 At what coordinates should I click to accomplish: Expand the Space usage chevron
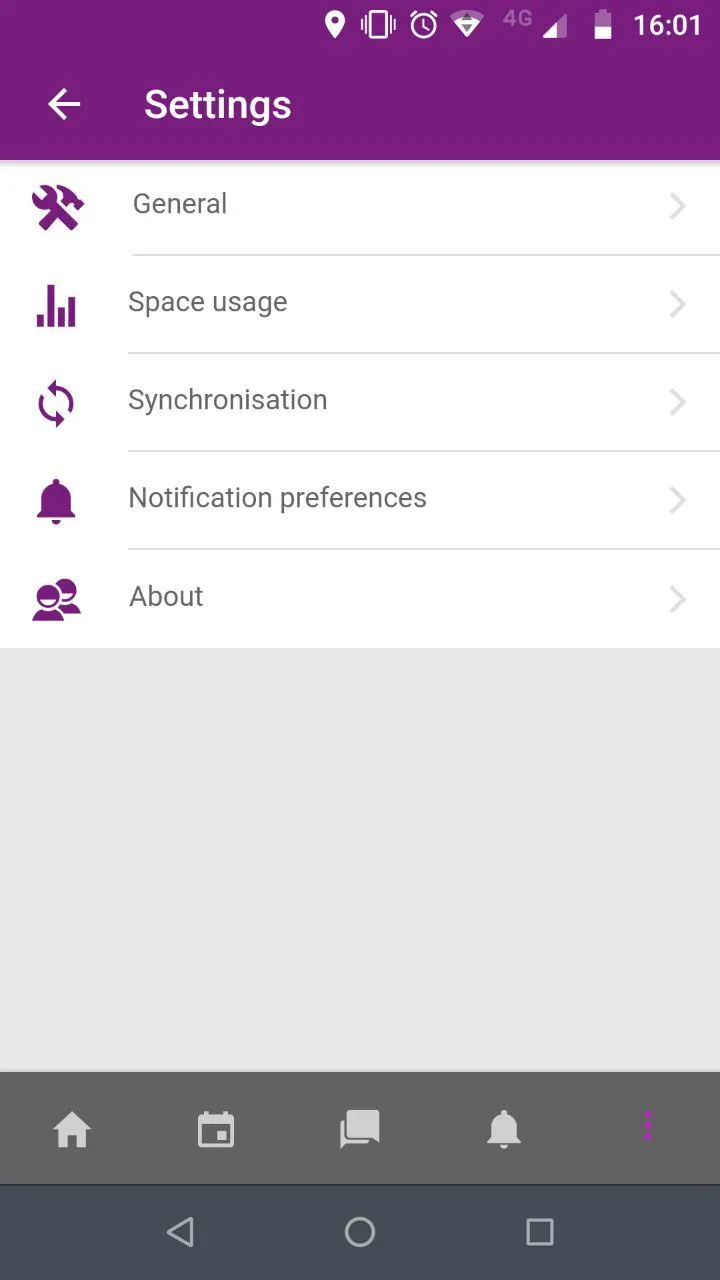(x=678, y=305)
